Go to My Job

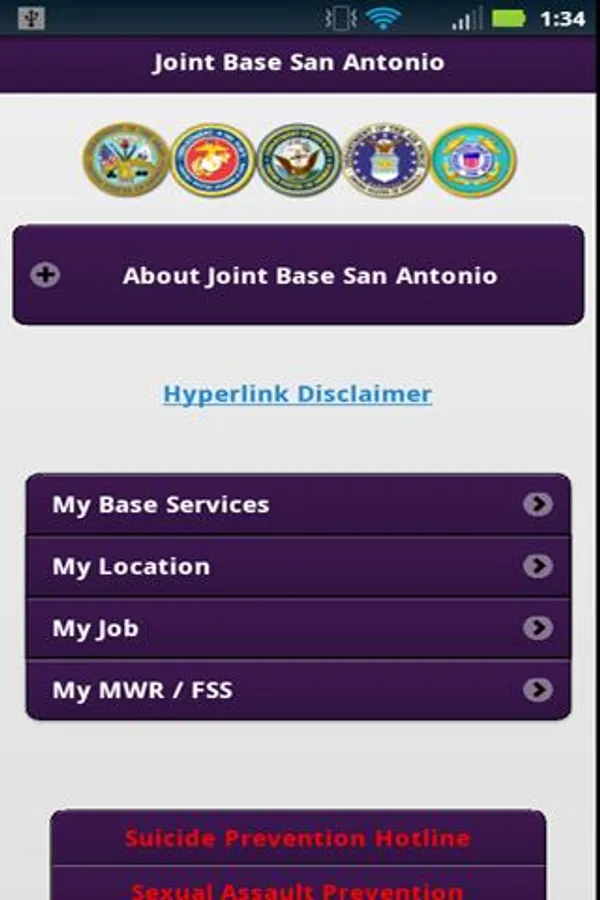coord(298,629)
